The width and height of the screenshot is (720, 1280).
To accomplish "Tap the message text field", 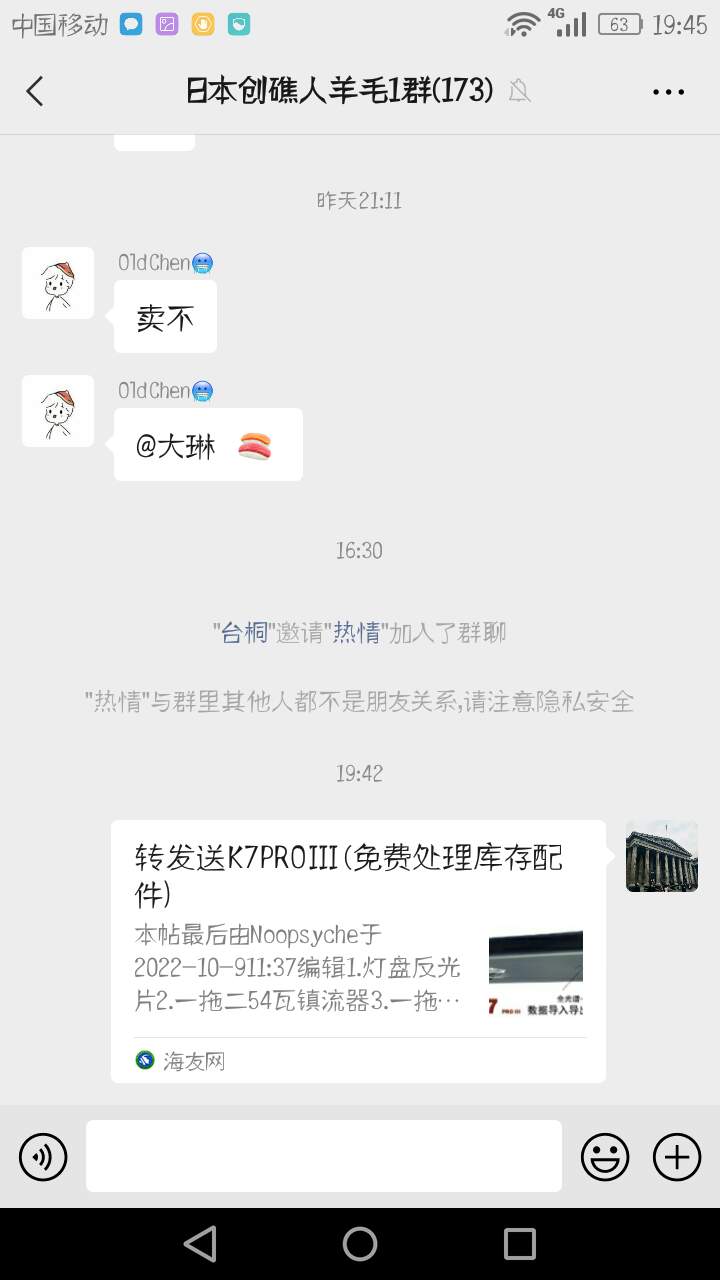I will (323, 1156).
